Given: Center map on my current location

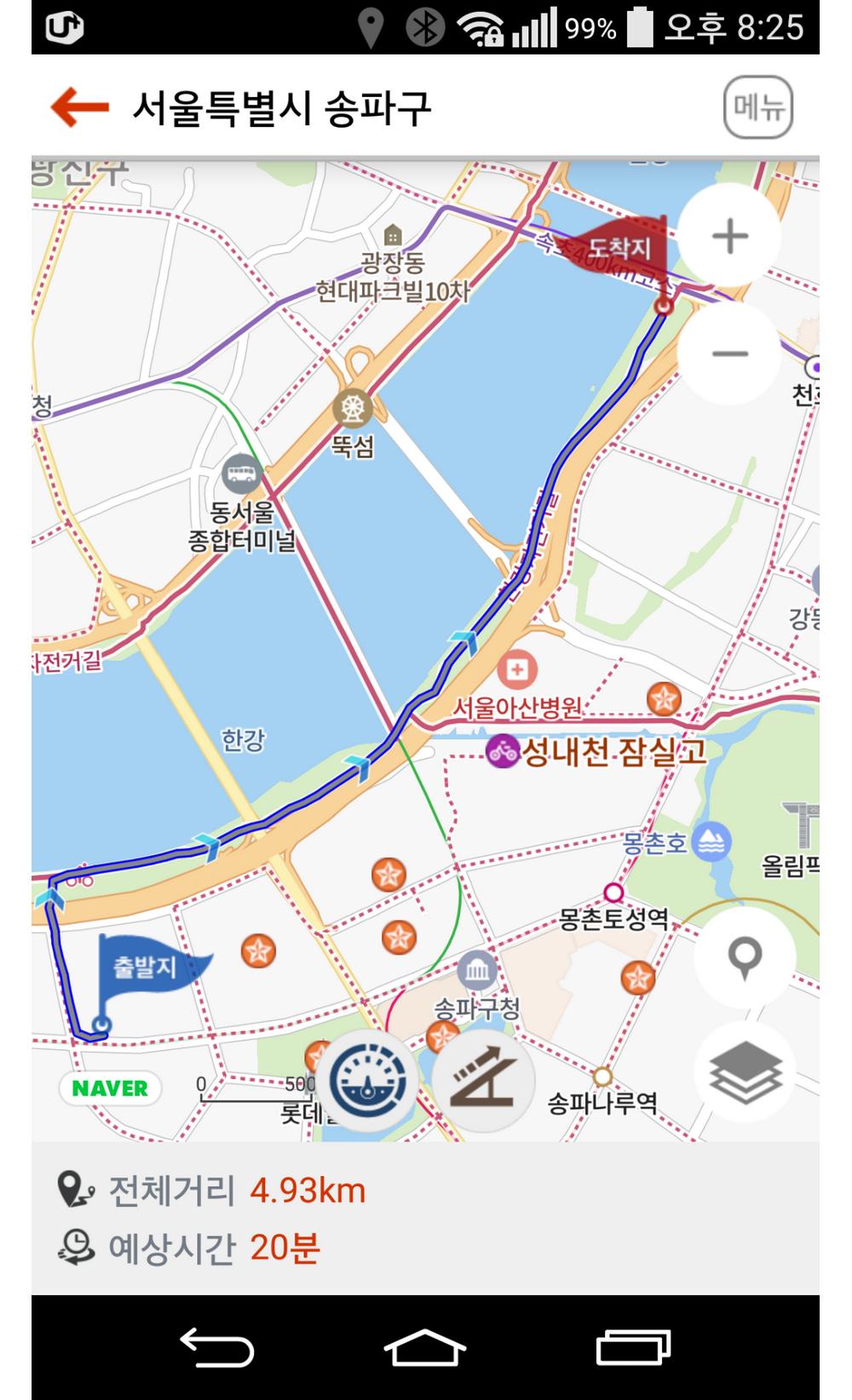Looking at the screenshot, I should (745, 958).
